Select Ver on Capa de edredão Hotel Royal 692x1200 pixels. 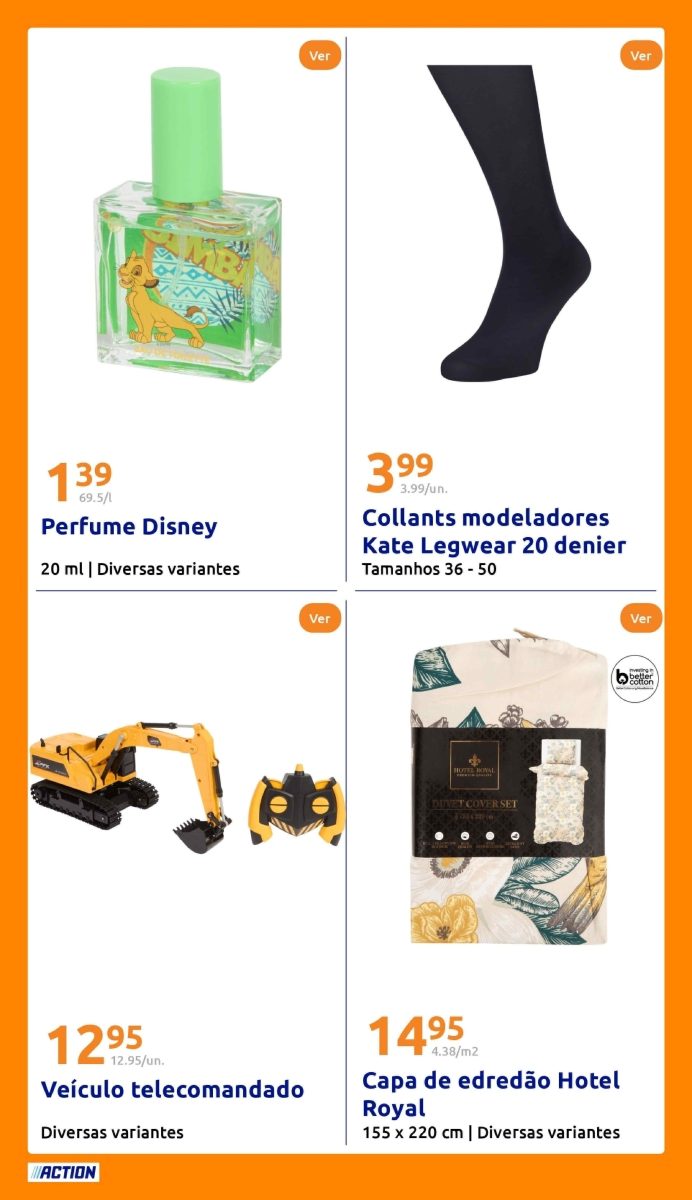pyautogui.click(x=641, y=619)
